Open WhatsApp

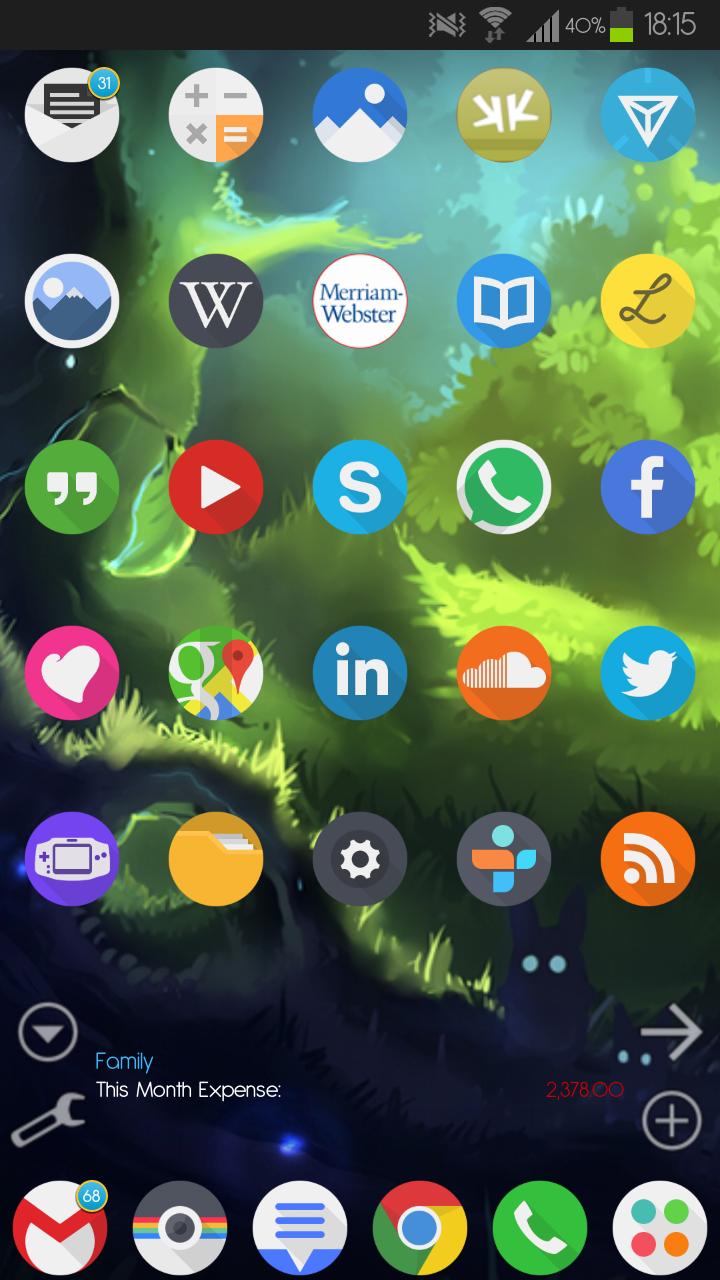click(x=504, y=487)
